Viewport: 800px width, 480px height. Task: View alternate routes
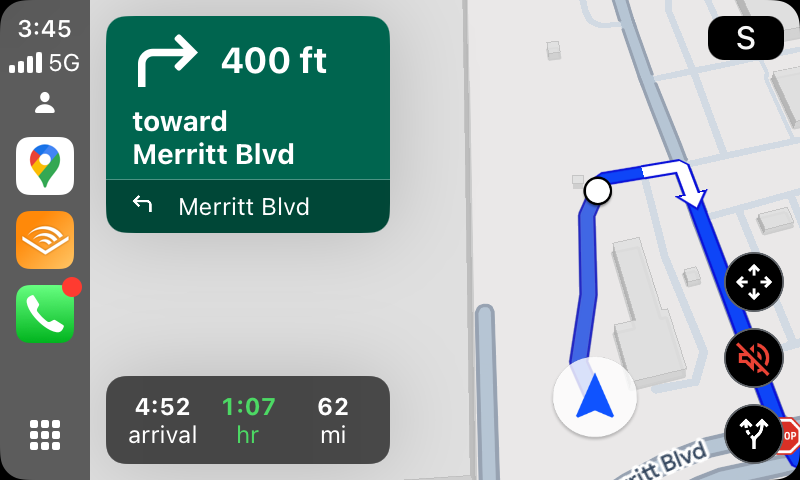(754, 434)
